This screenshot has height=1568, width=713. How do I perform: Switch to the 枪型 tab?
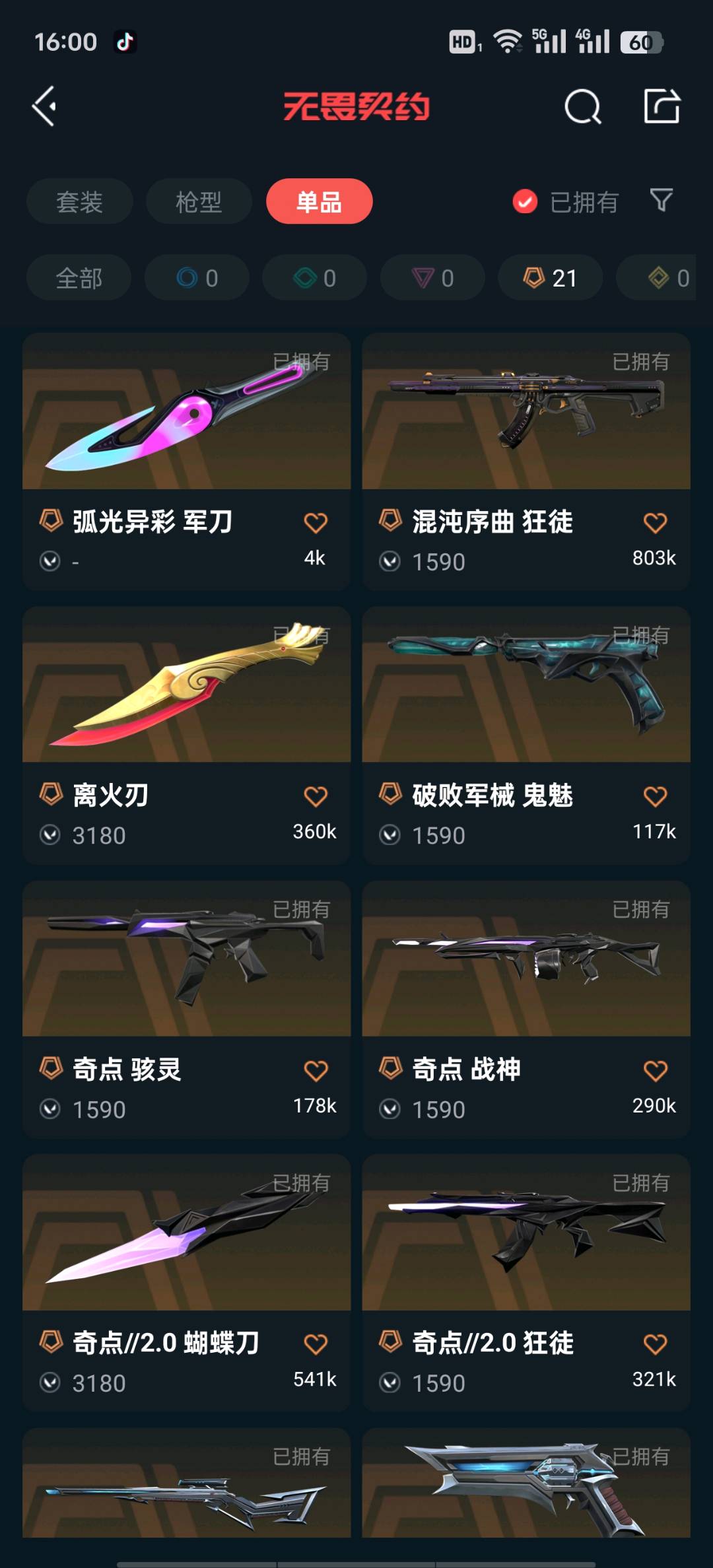click(199, 201)
